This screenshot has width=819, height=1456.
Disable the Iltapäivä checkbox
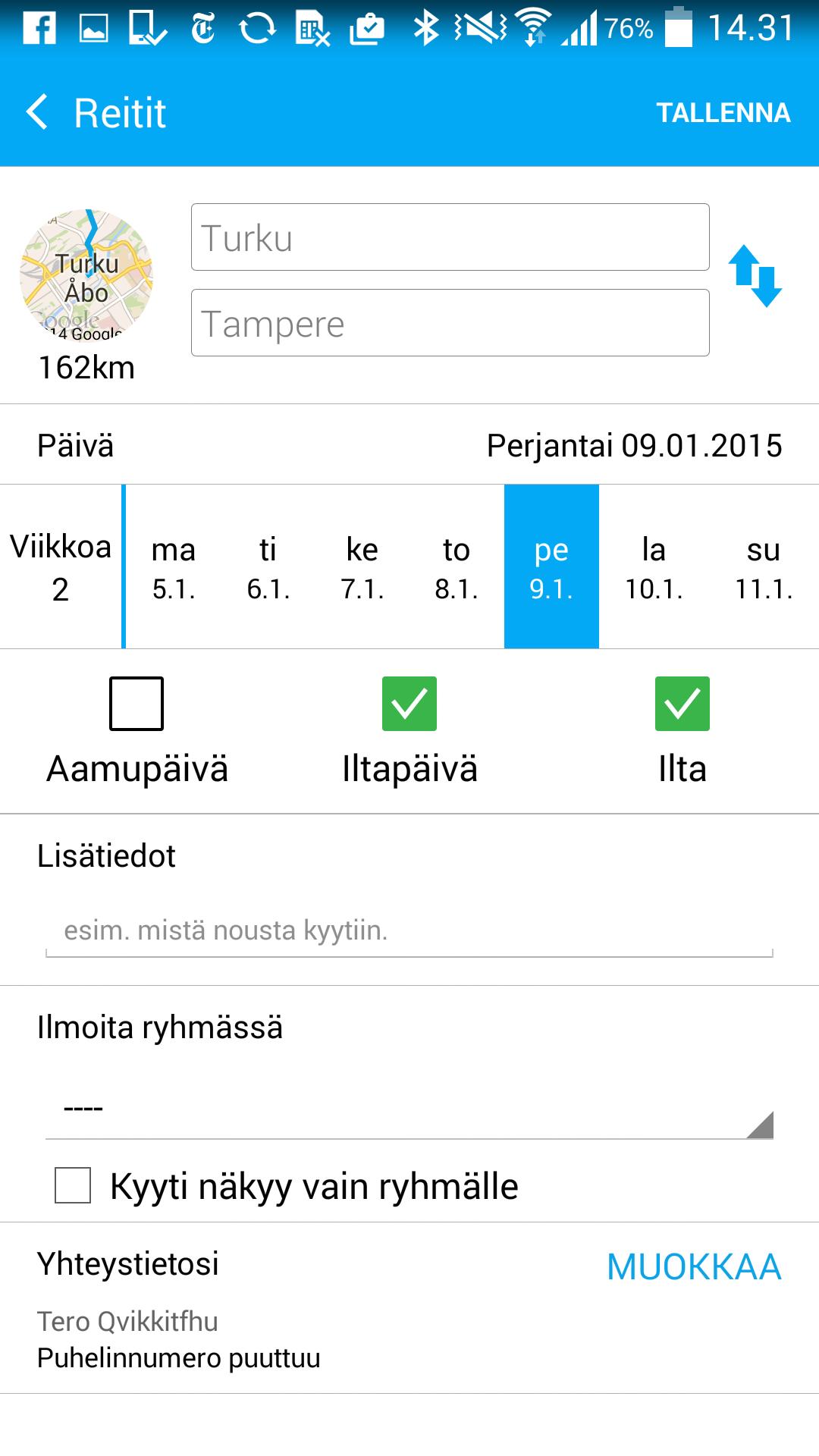[409, 704]
